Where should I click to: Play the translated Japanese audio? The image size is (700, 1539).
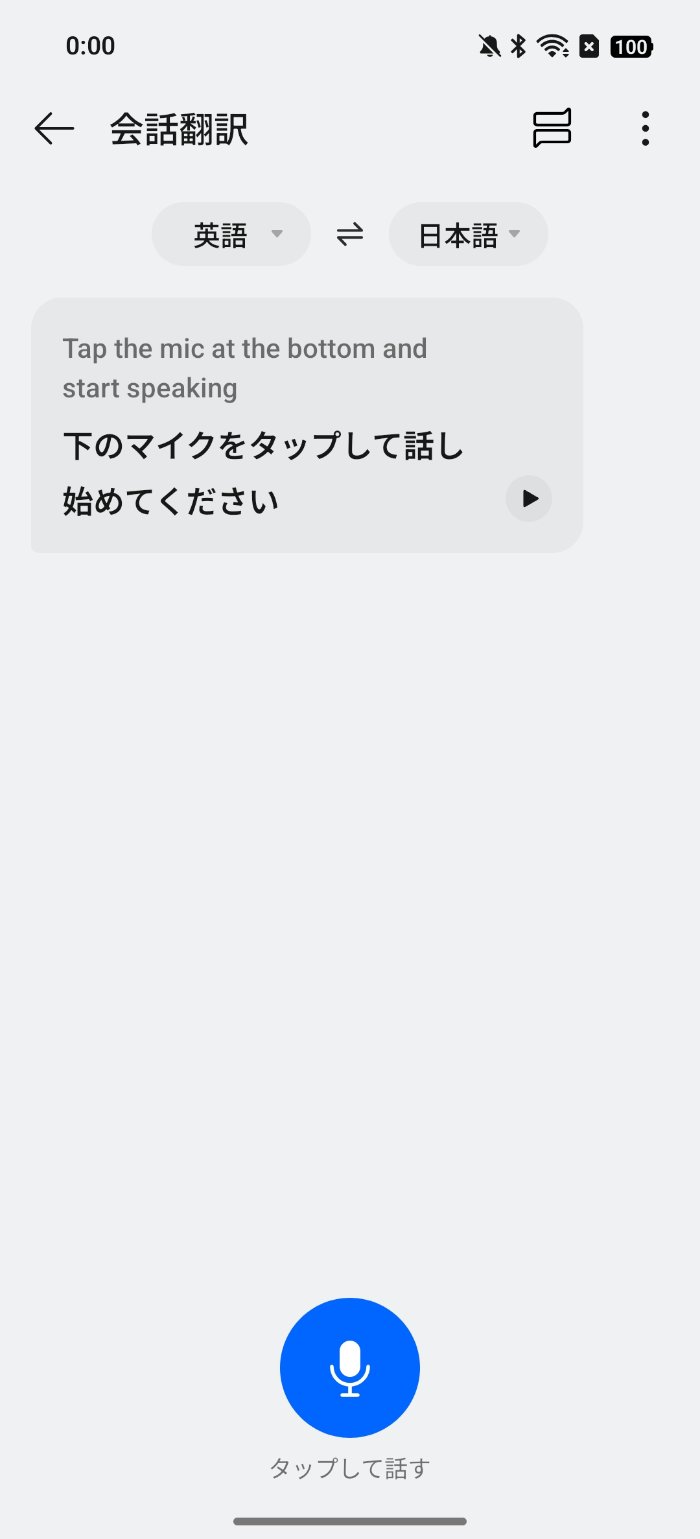coord(529,498)
